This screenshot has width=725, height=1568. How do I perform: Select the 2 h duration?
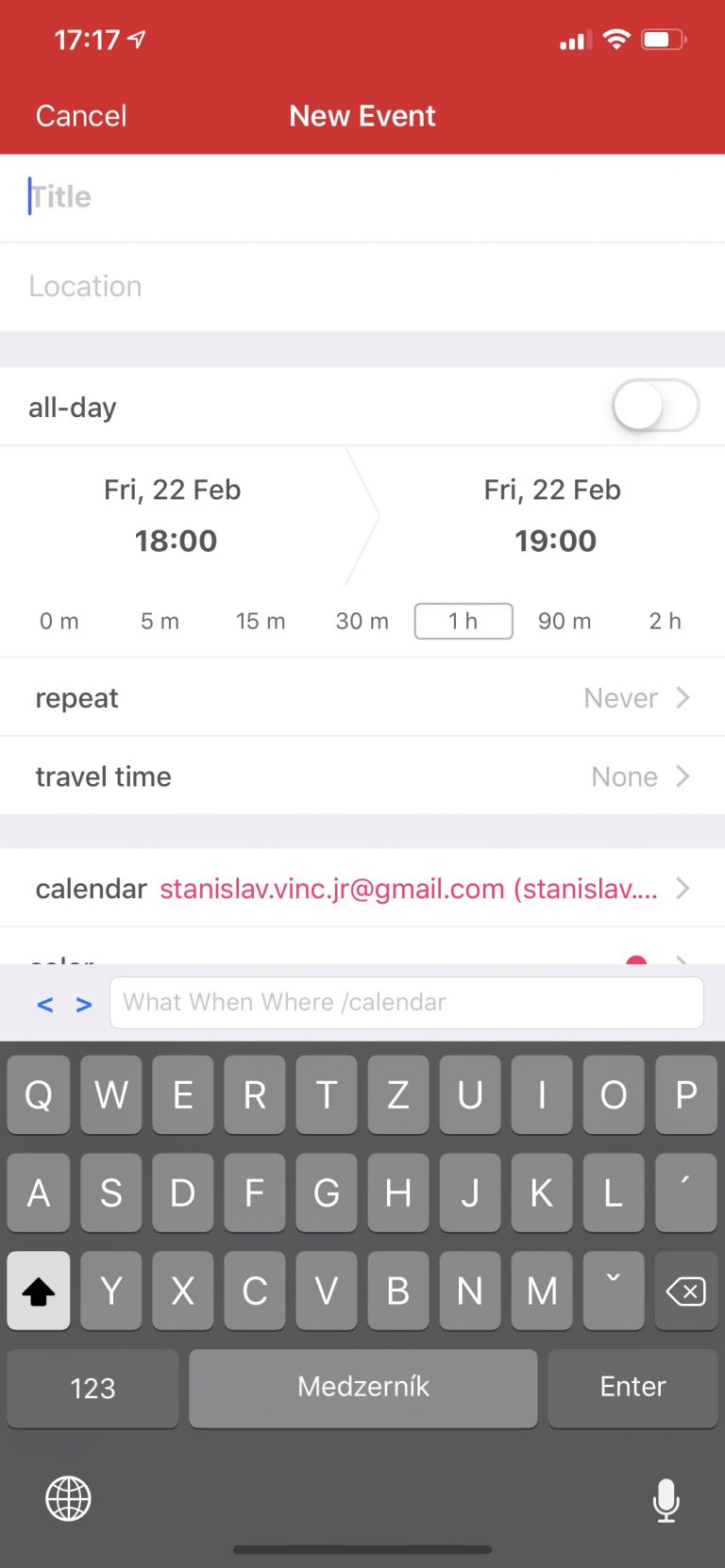coord(665,621)
